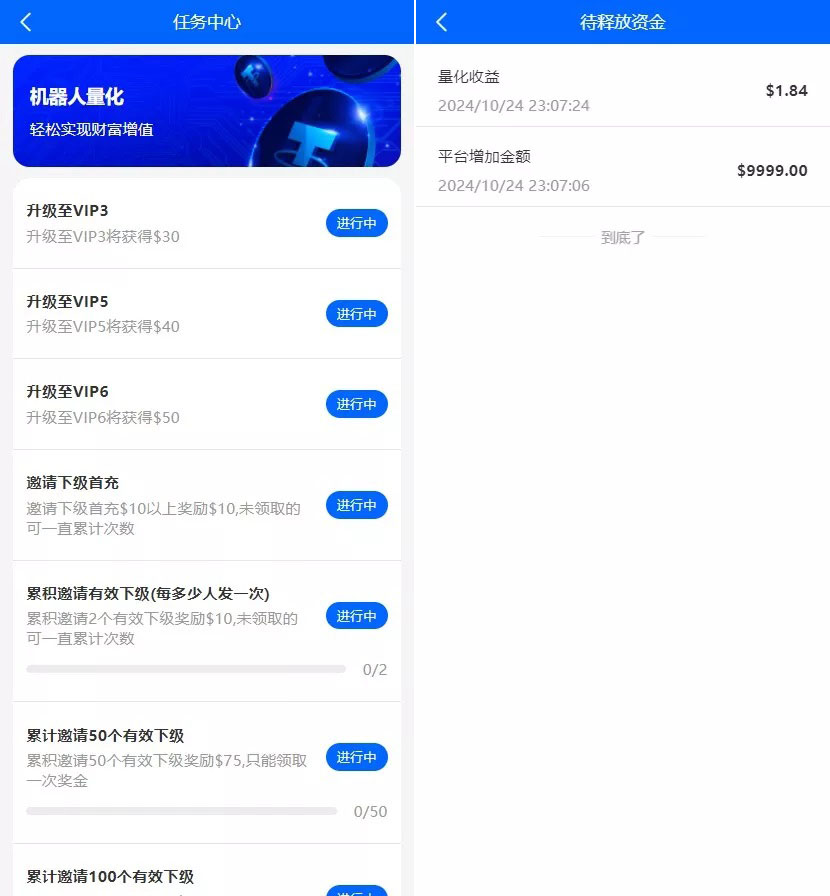Select the 量化收益 transaction entry
Screen dimensions: 830x896
coord(621,90)
